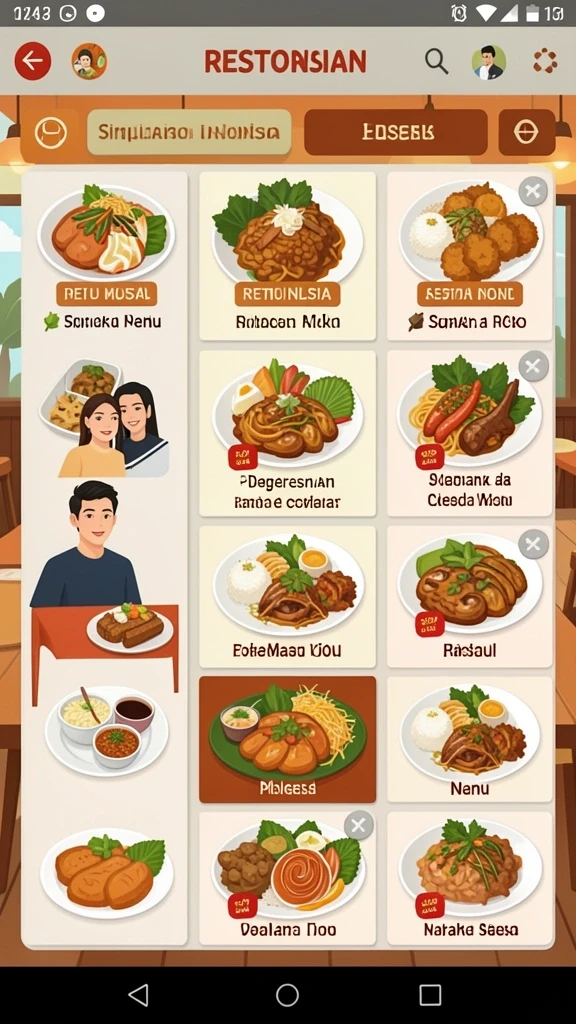Open the profile avatar at top right
This screenshot has height=1024, width=576.
pyautogui.click(x=488, y=62)
